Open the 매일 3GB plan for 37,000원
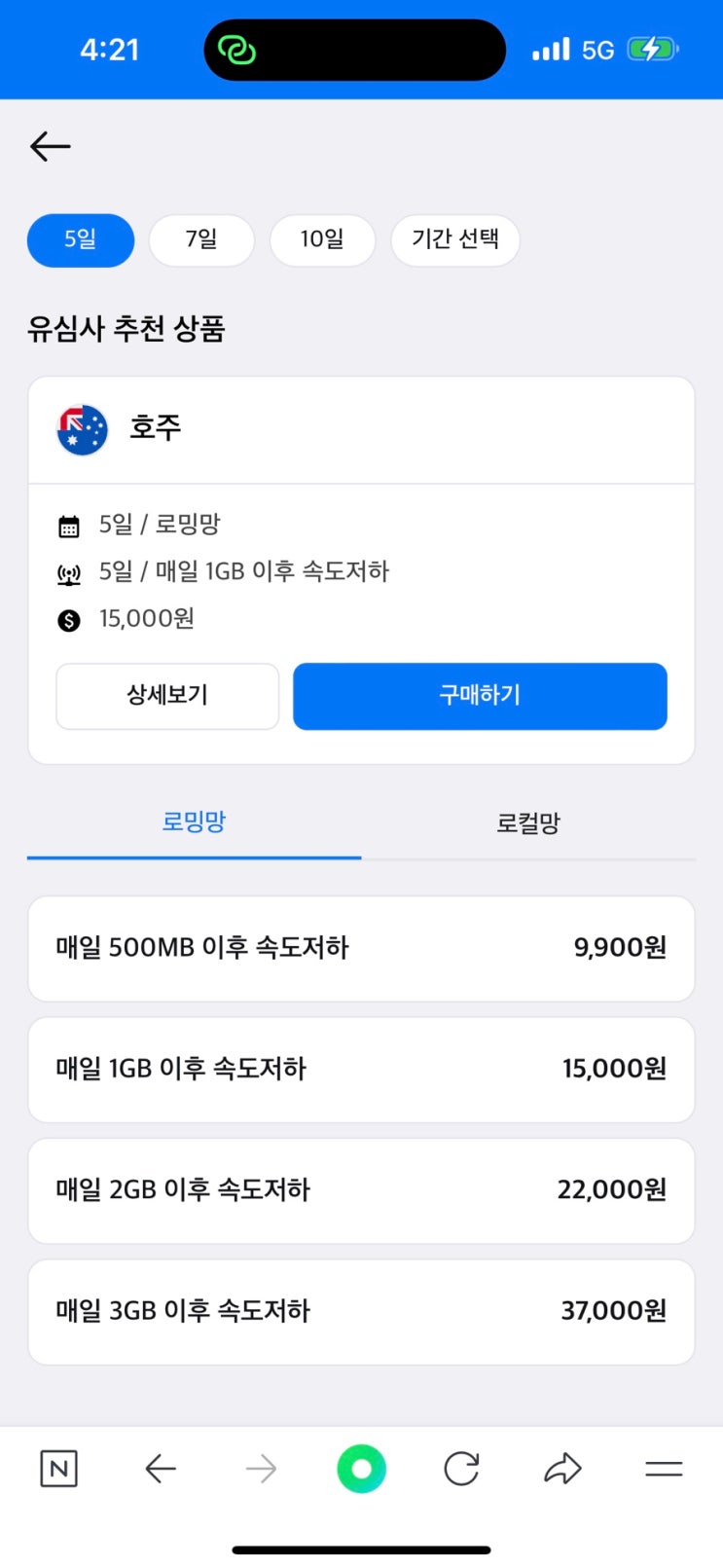The image size is (723, 1568). [361, 1311]
